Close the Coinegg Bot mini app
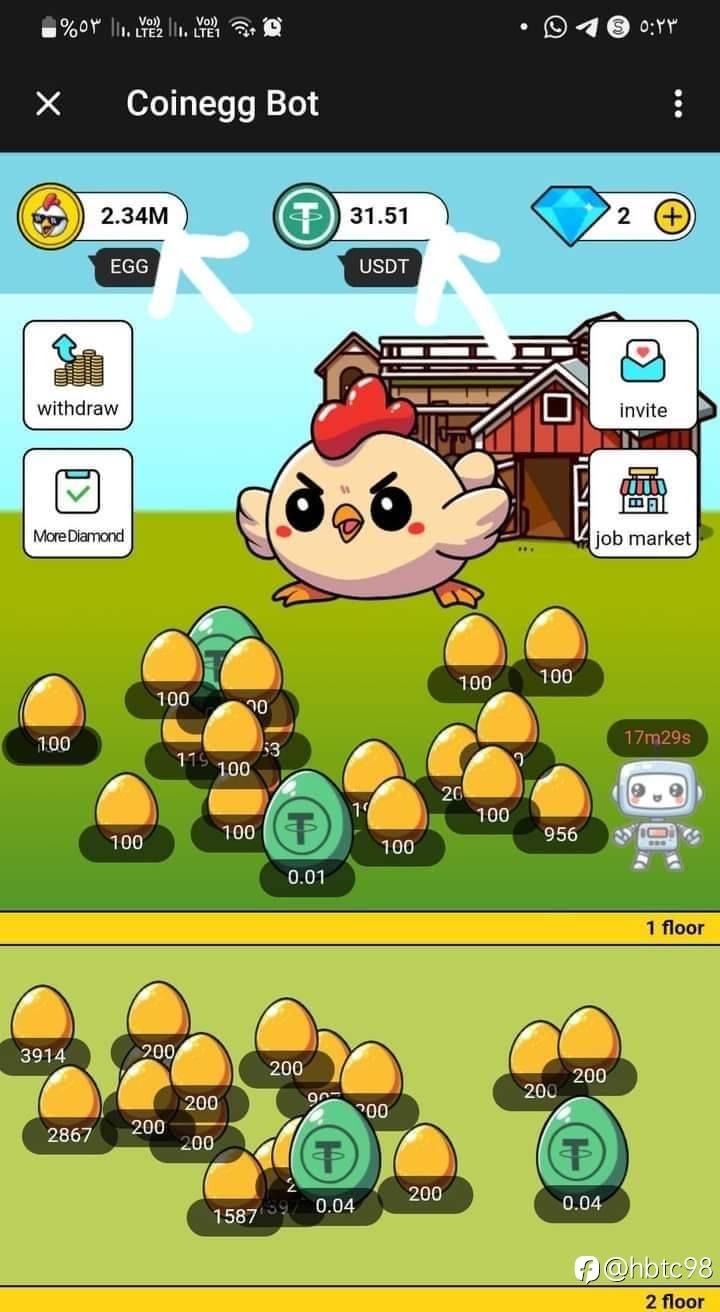Image resolution: width=720 pixels, height=1312 pixels. tap(48, 103)
